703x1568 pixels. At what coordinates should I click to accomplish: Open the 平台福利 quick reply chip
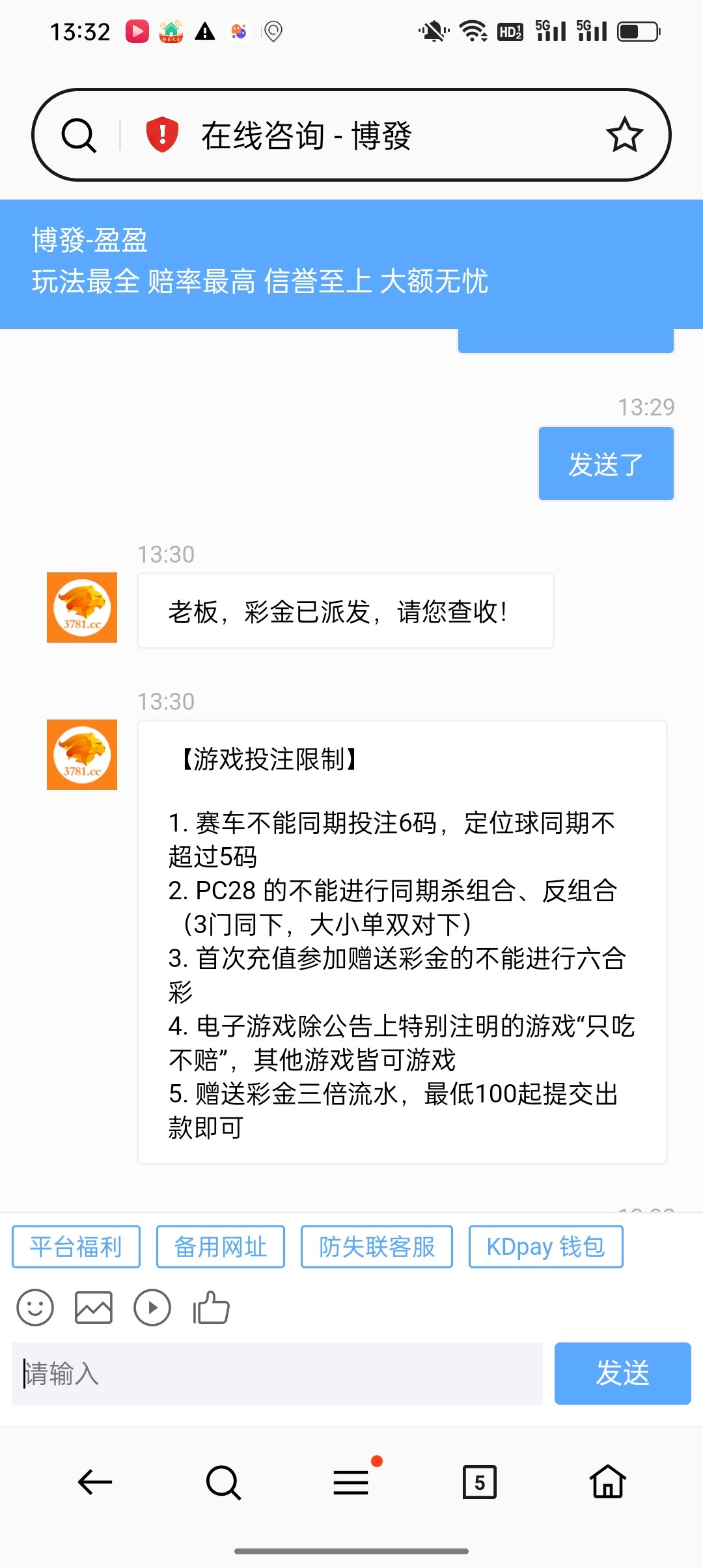point(76,1247)
